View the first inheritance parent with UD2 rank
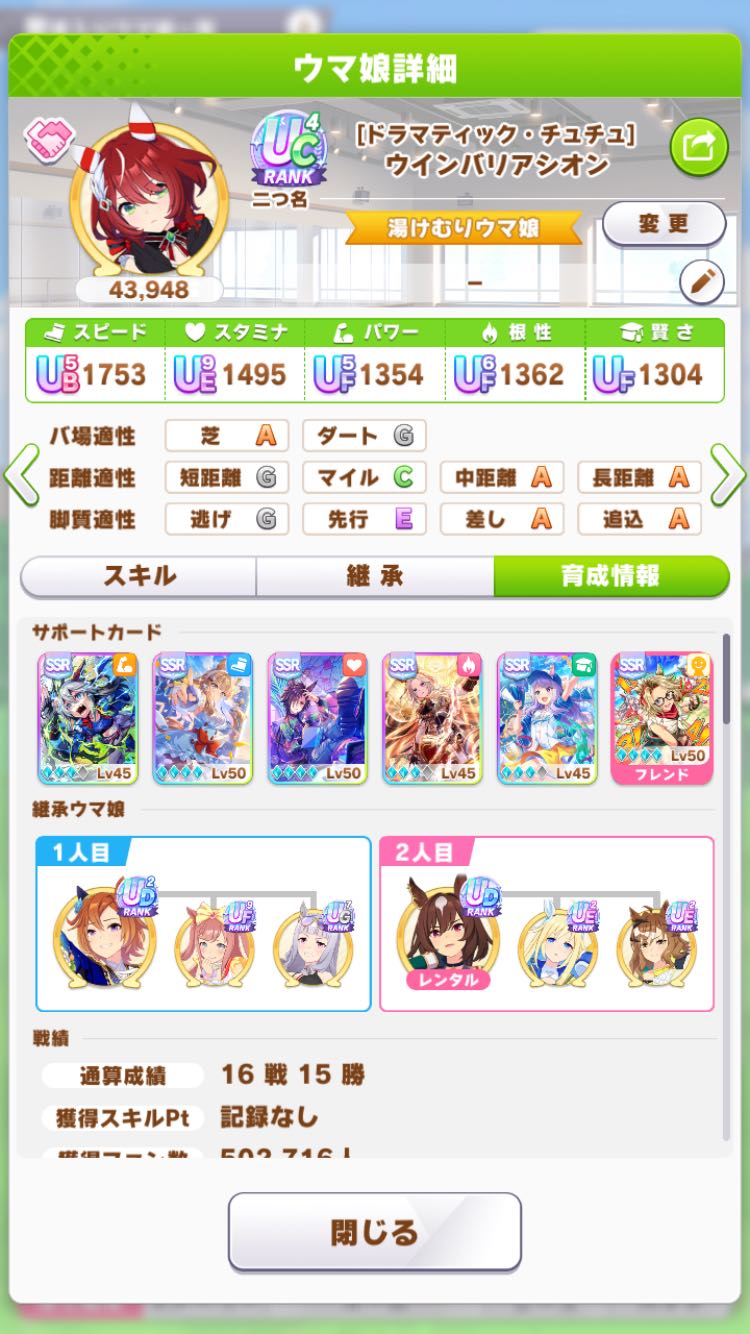 pos(104,932)
